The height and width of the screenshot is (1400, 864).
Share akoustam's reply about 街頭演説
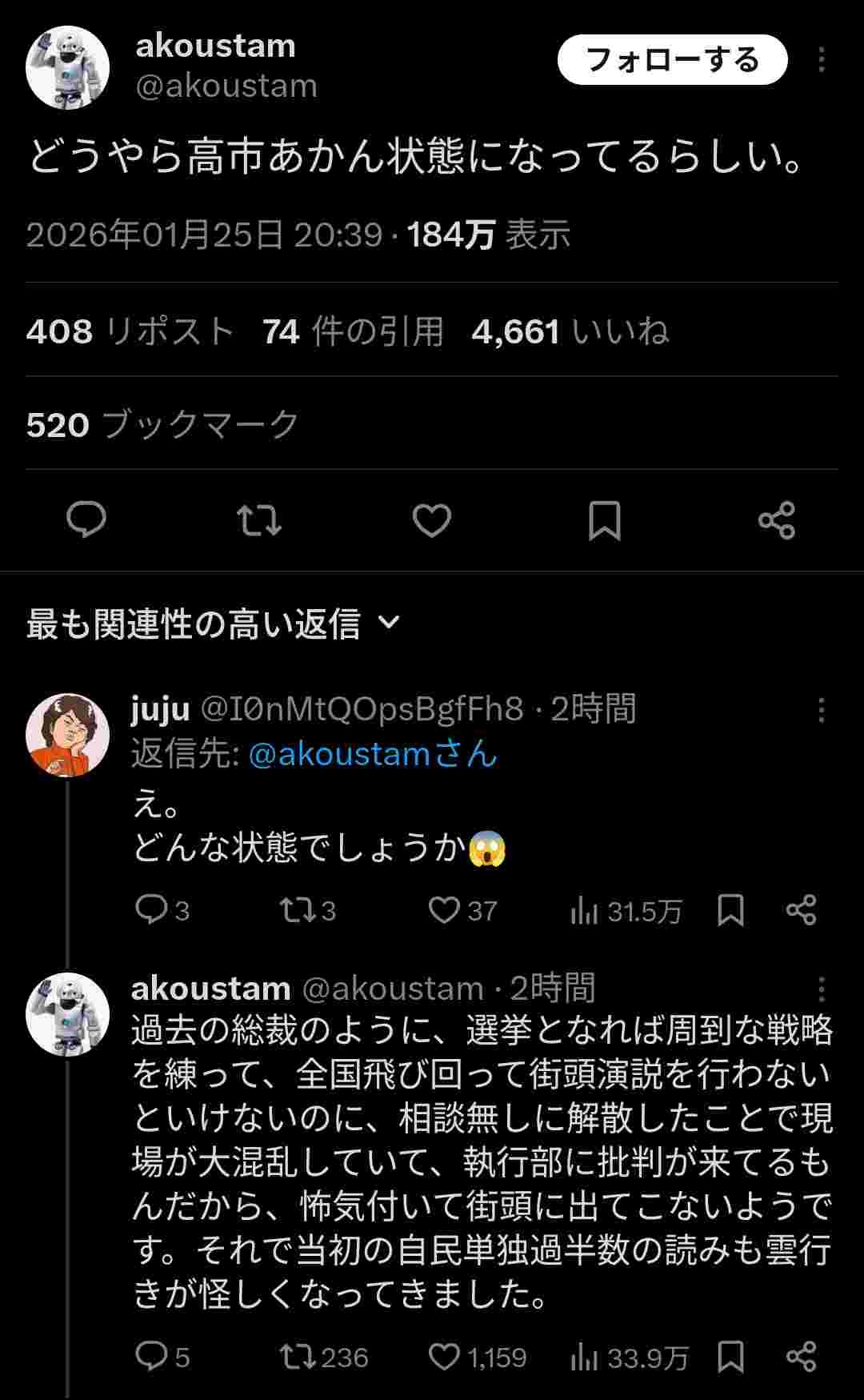801,1357
